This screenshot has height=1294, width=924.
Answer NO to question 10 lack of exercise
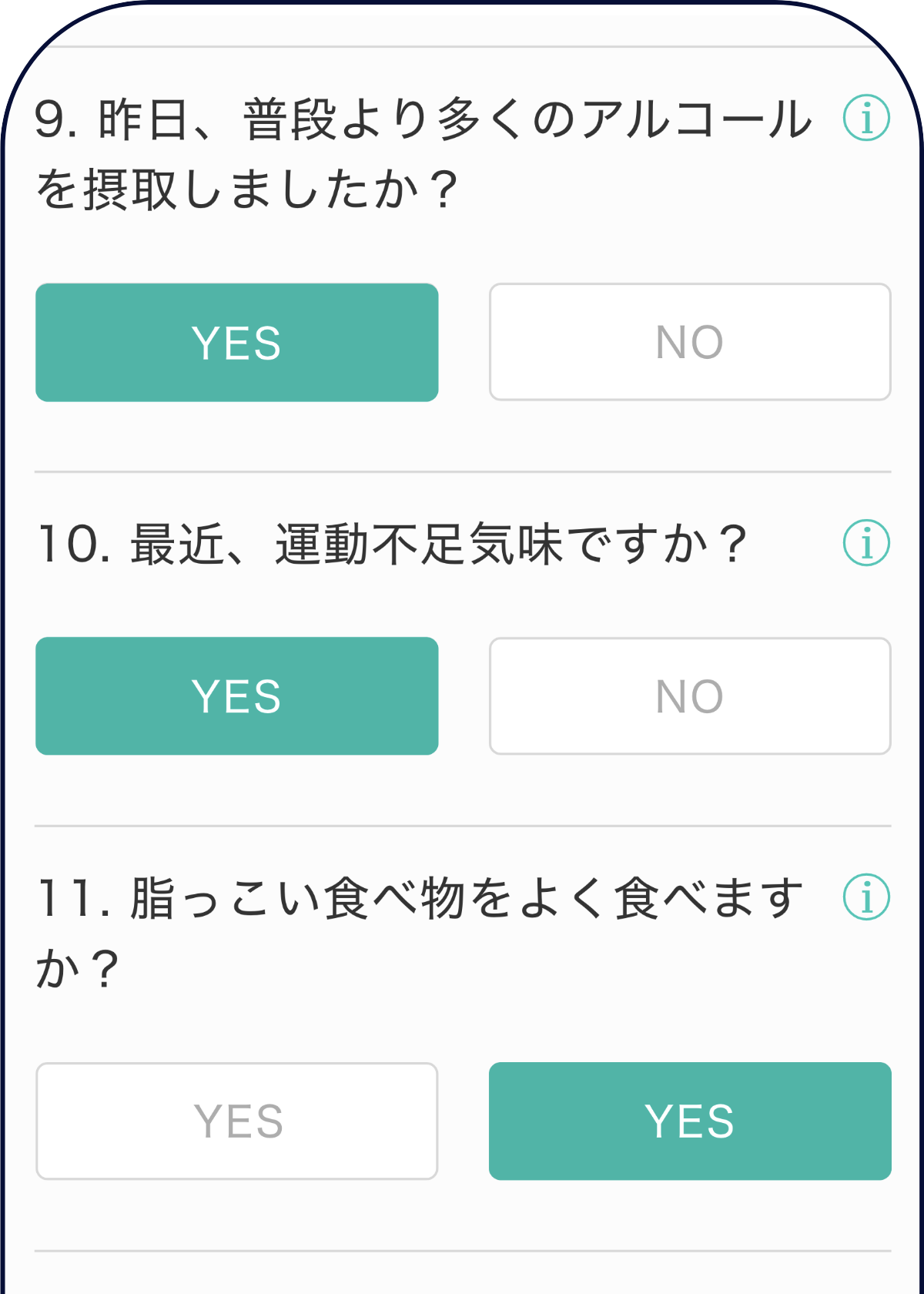pos(690,696)
